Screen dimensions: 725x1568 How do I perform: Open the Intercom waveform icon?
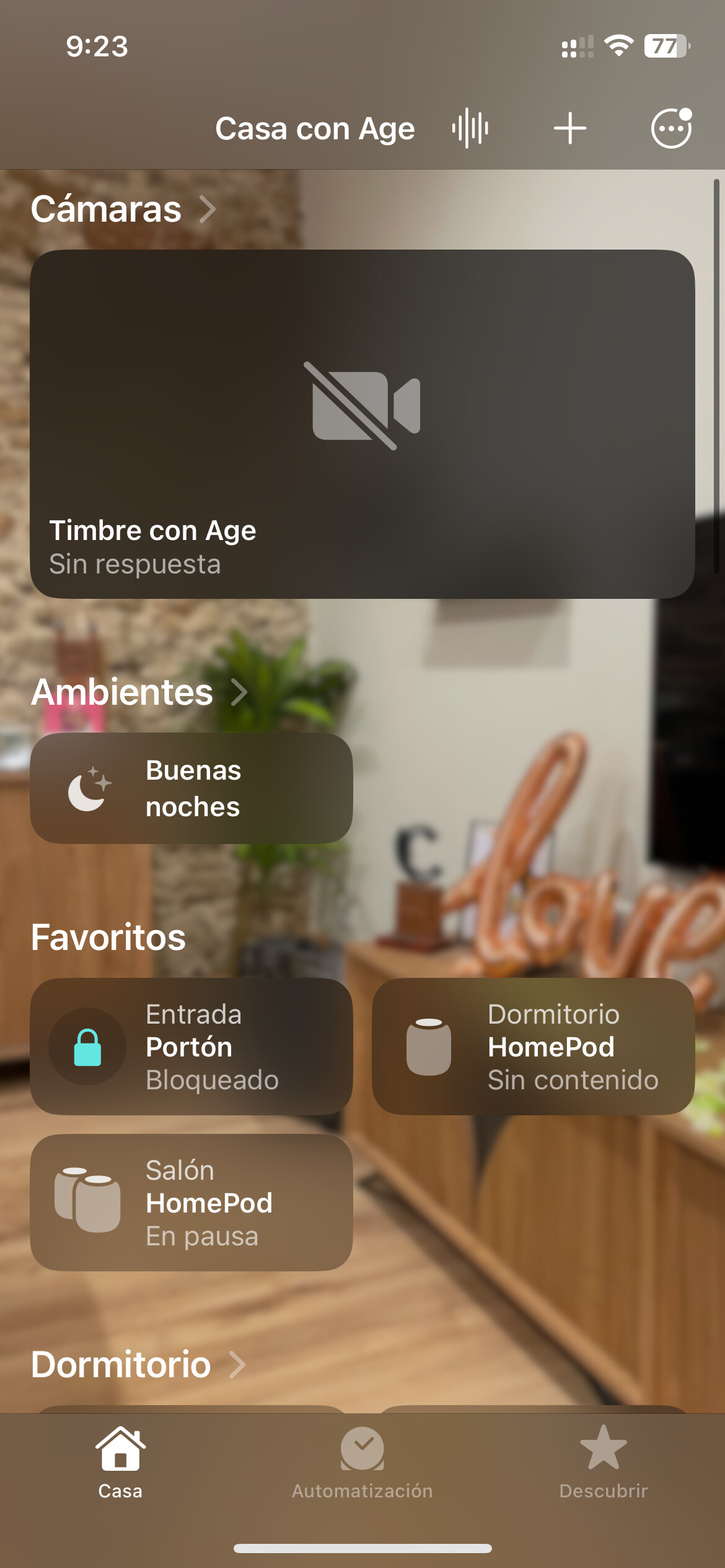coord(470,129)
